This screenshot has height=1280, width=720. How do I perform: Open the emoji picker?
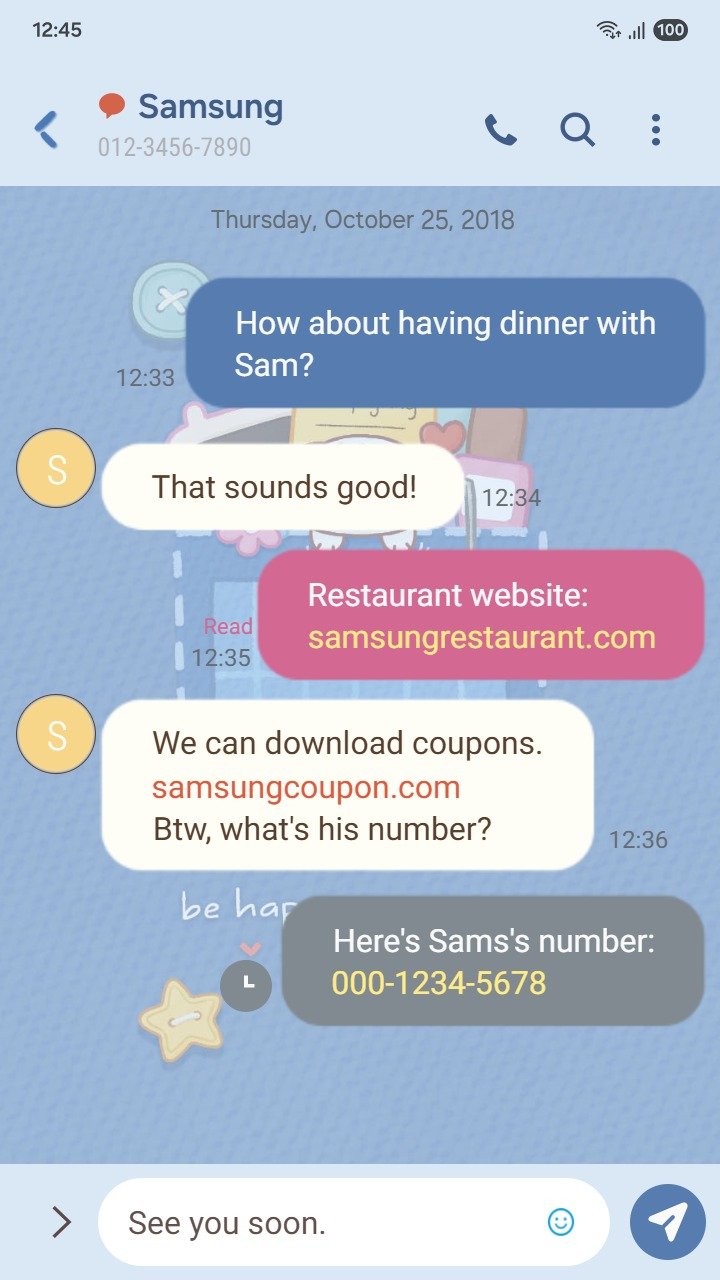561,1222
